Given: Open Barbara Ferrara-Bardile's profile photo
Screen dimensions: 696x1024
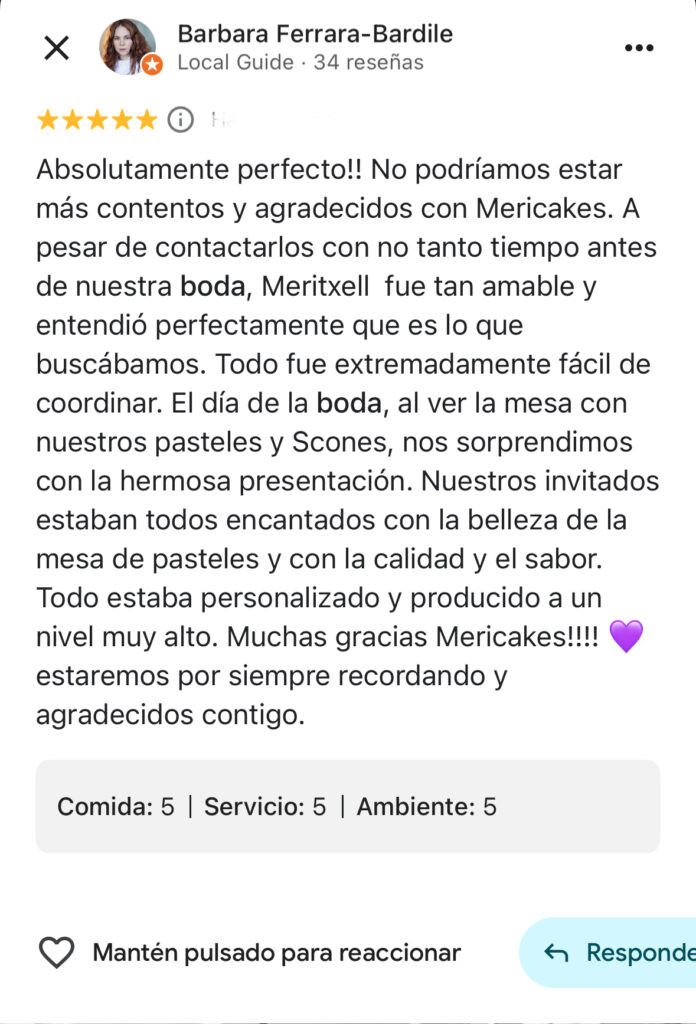Looking at the screenshot, I should (128, 47).
